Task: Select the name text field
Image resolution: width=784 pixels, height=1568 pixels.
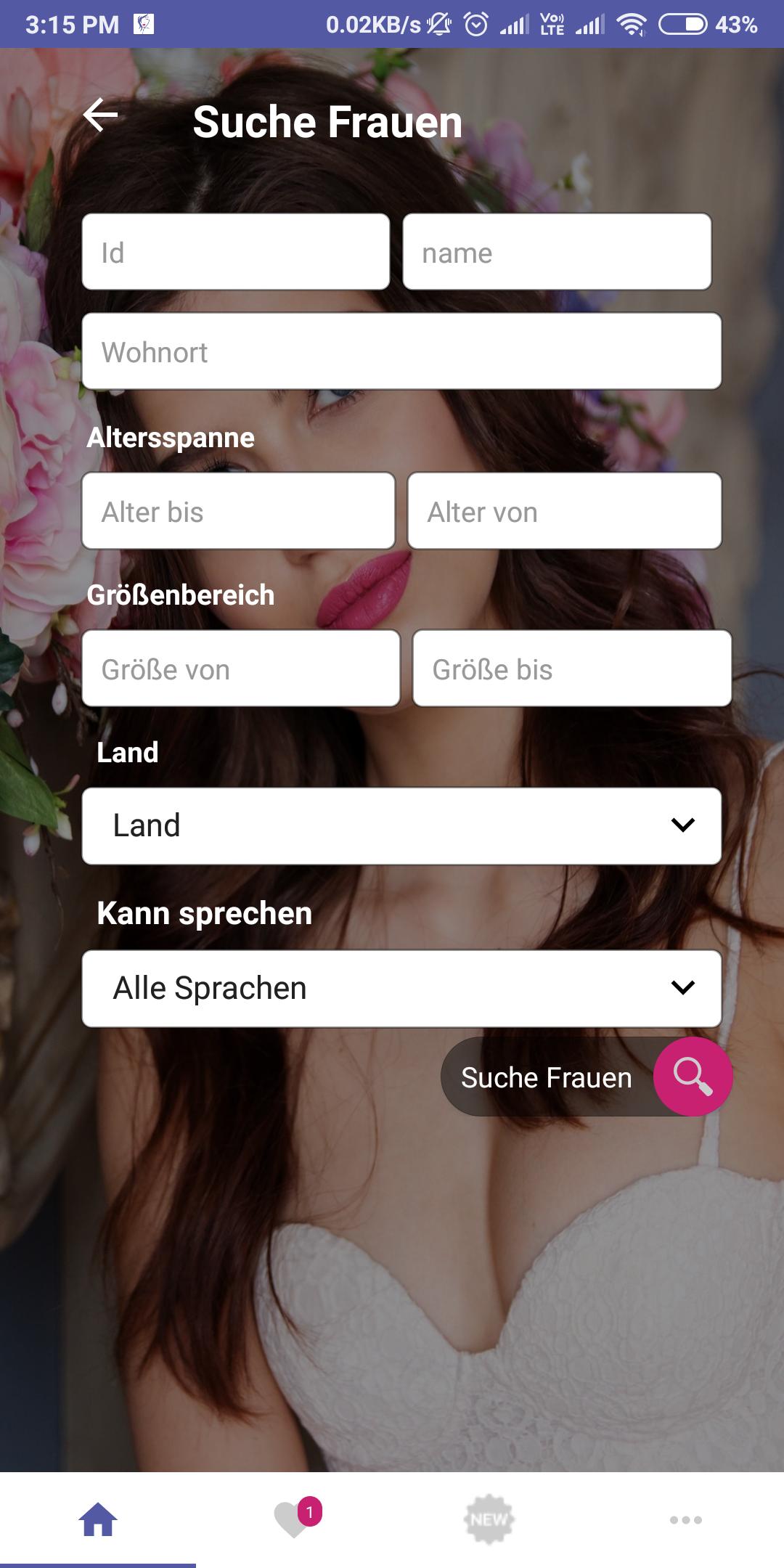Action: (557, 251)
